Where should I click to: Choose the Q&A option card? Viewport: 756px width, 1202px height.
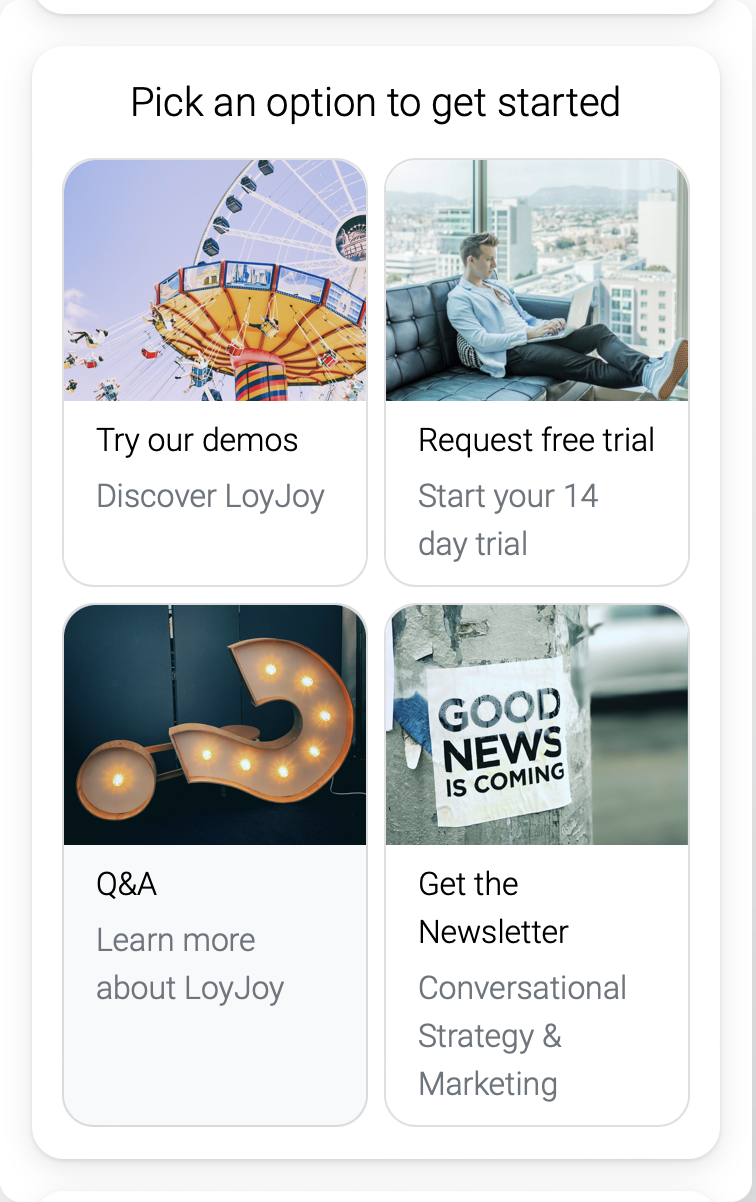pos(215,864)
